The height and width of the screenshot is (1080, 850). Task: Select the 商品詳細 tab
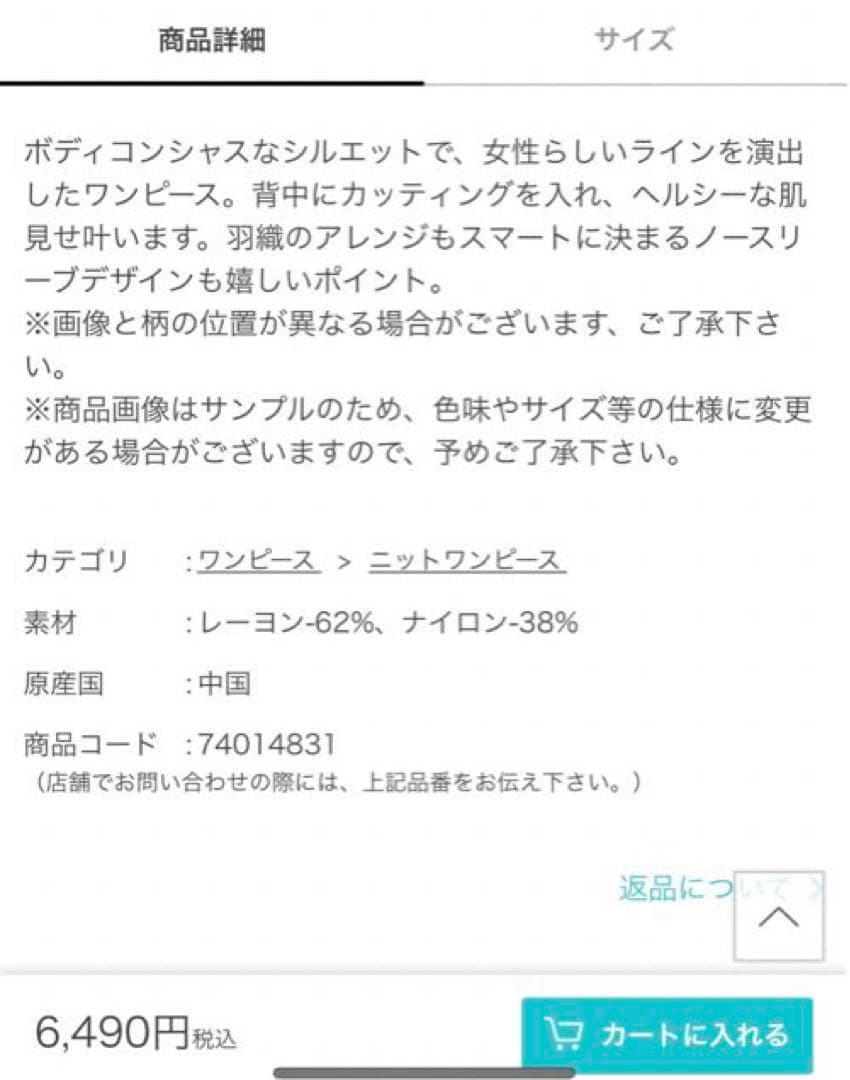tap(211, 40)
